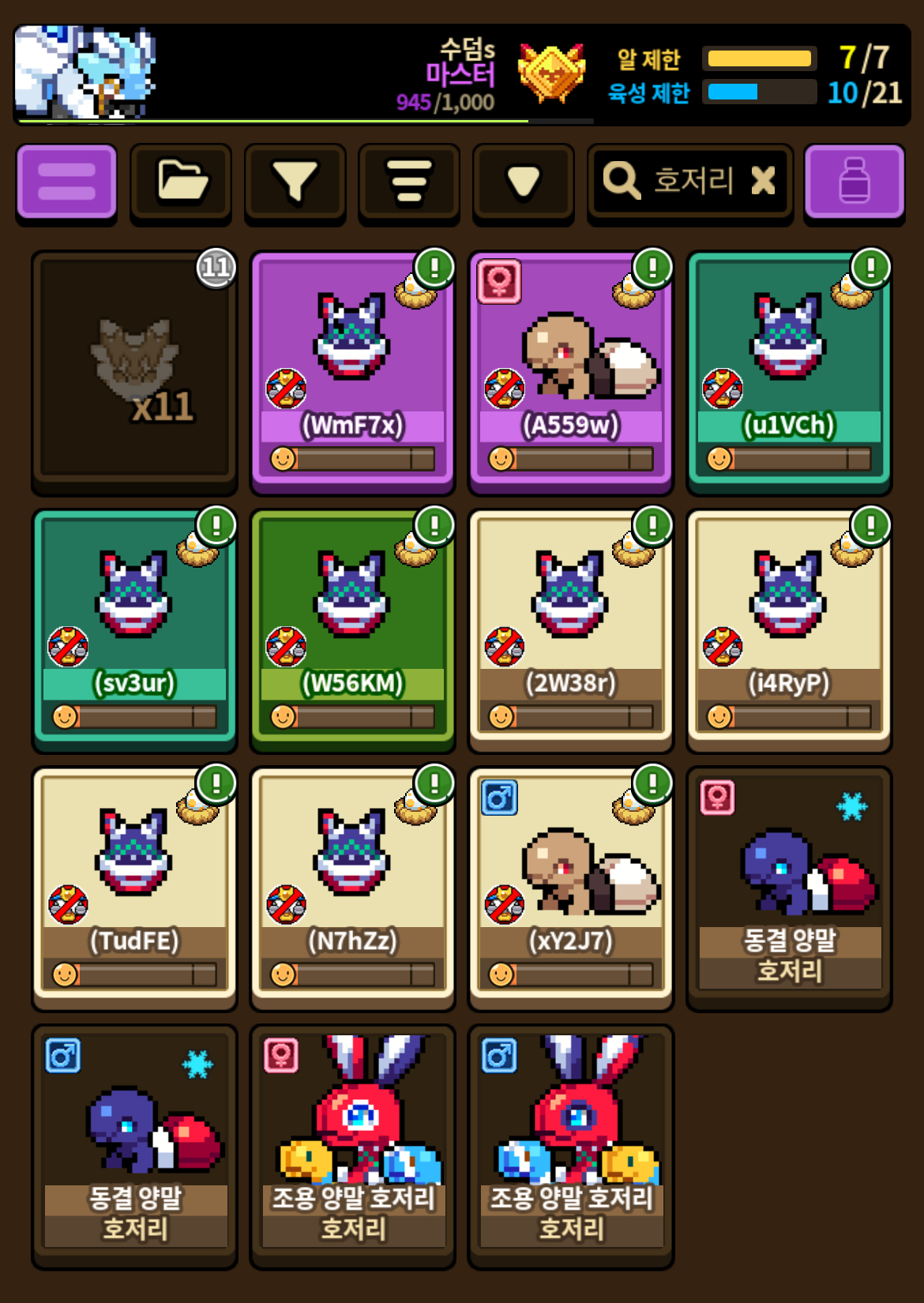Open the funnel filter options

coord(295,182)
